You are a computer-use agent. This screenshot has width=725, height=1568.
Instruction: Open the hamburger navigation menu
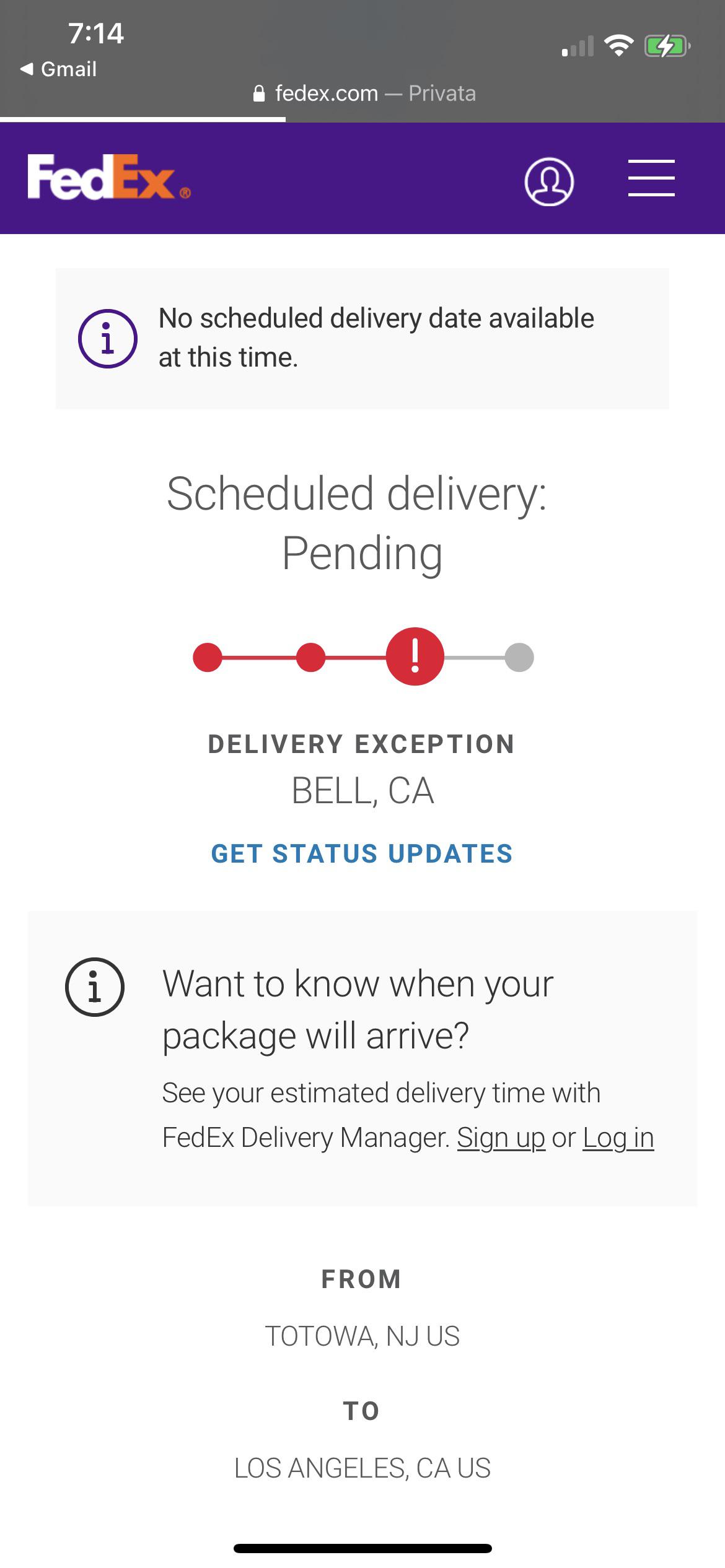pyautogui.click(x=651, y=178)
